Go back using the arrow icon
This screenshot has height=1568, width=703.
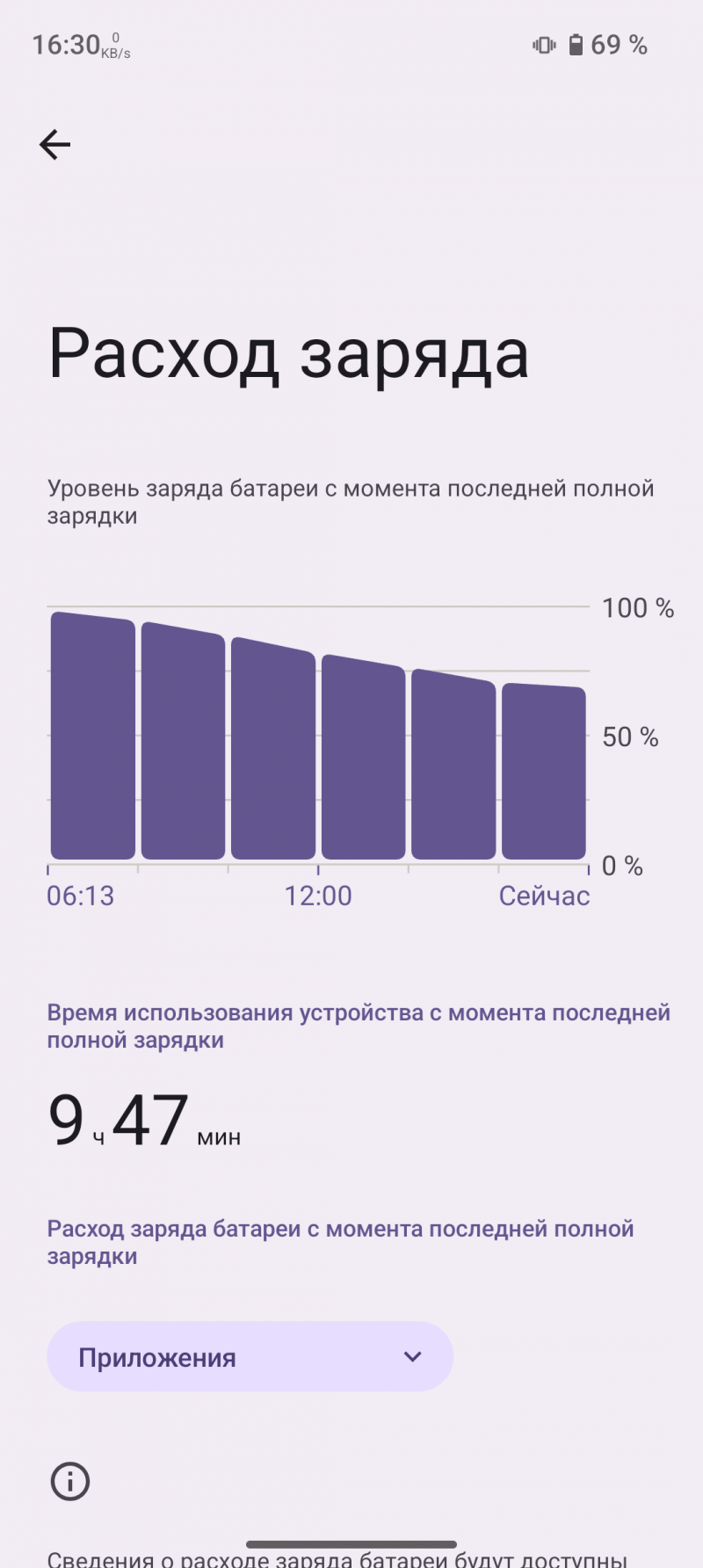point(54,144)
